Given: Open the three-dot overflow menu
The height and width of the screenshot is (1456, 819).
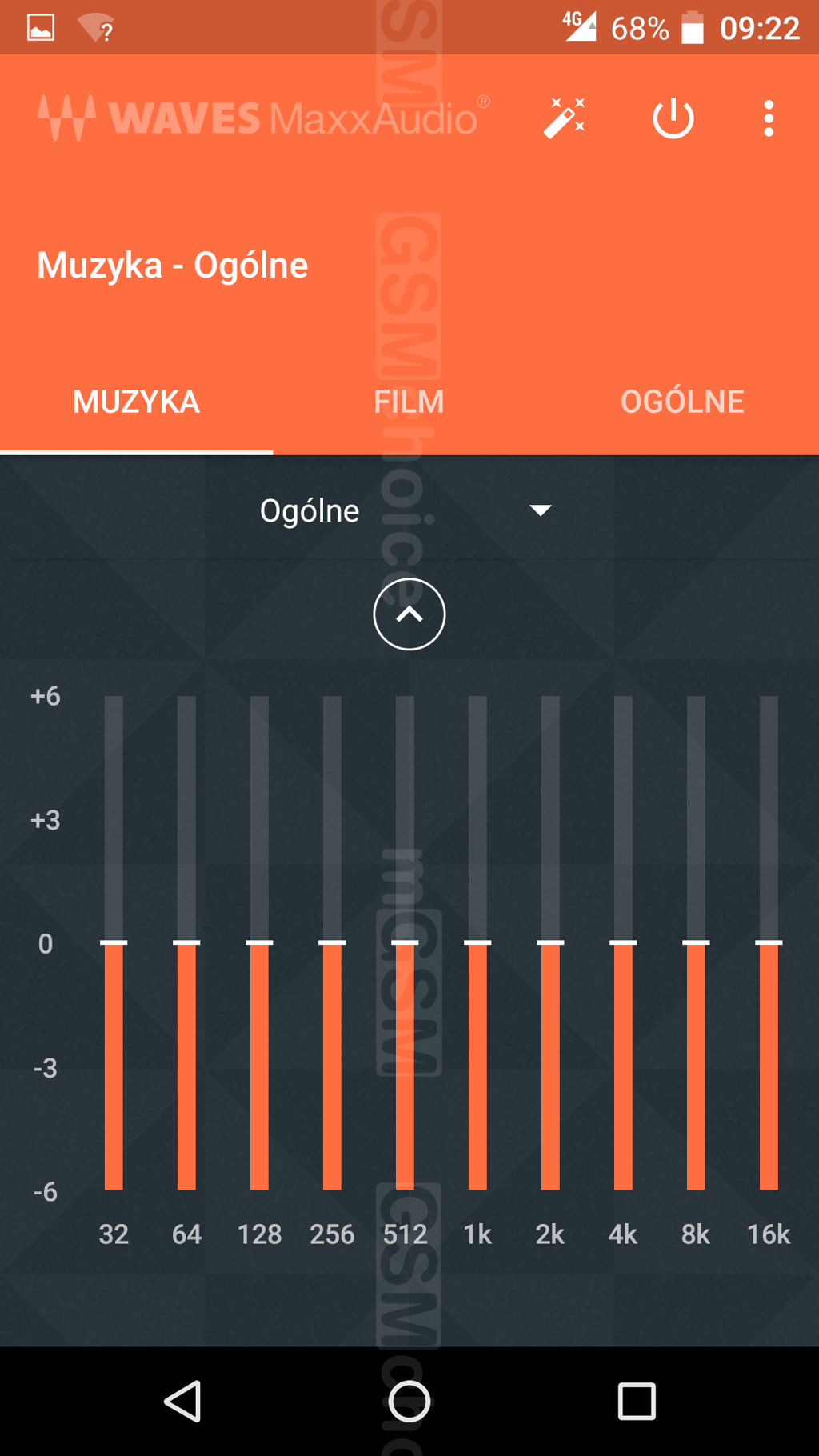Looking at the screenshot, I should click(768, 118).
